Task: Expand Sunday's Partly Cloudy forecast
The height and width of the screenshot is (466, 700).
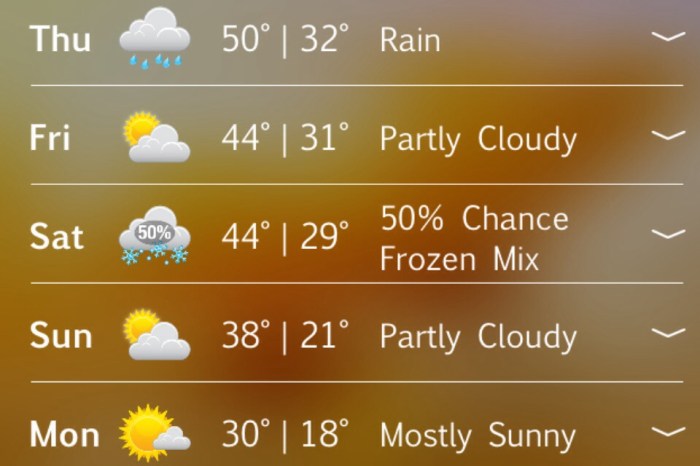Action: pos(667,333)
